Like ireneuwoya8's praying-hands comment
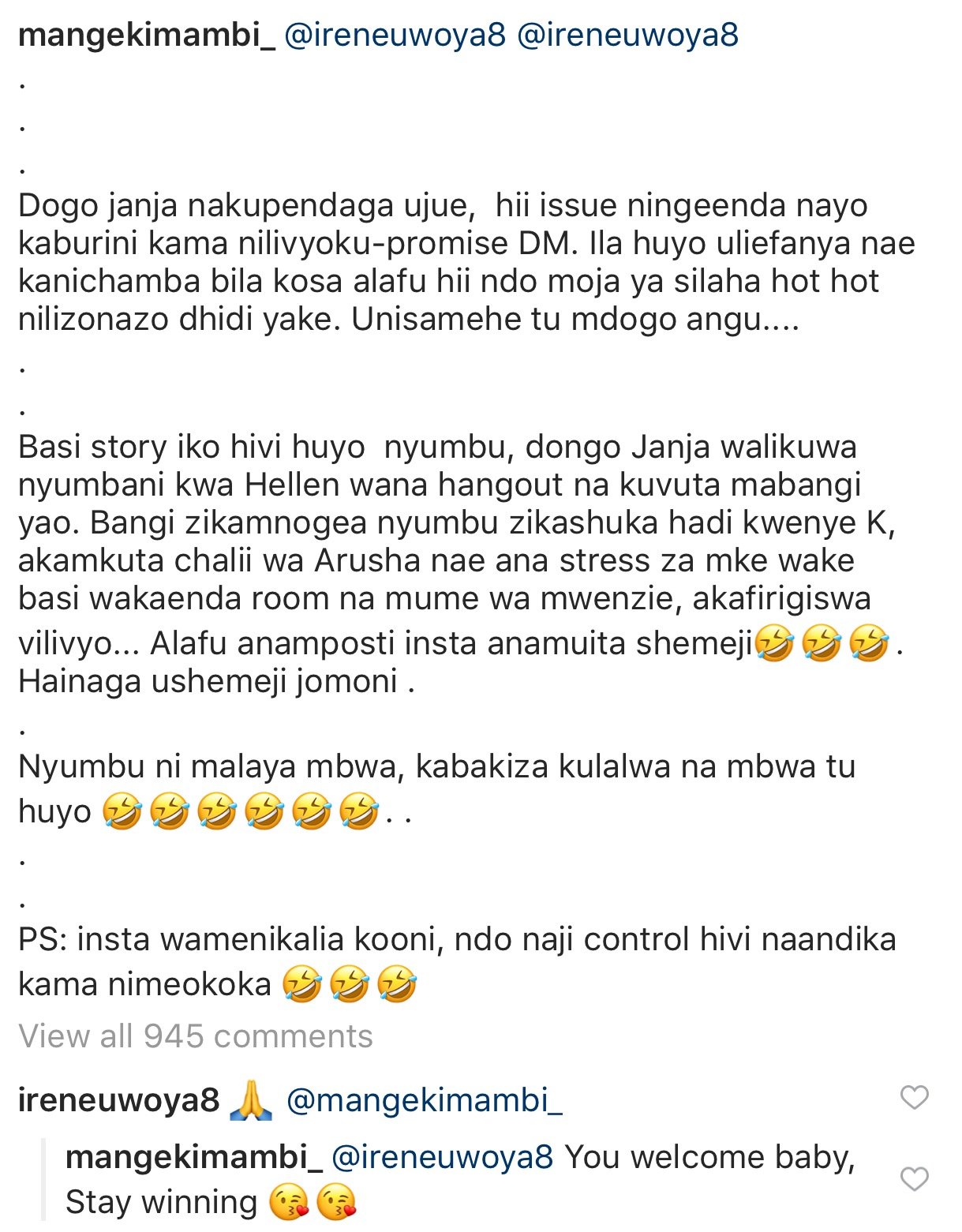The image size is (962, 1232). 915,1097
